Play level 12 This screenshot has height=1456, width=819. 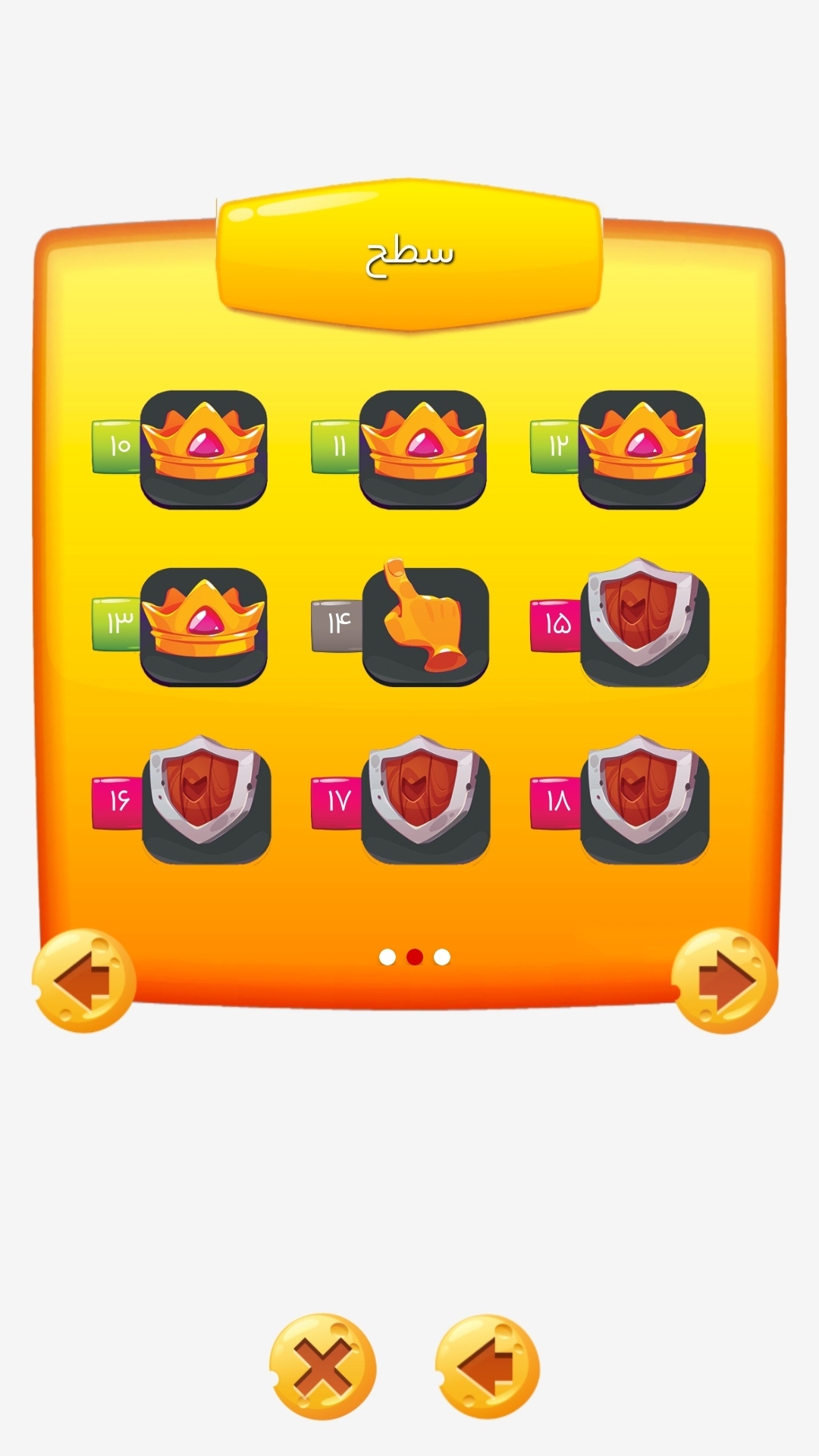(642, 449)
